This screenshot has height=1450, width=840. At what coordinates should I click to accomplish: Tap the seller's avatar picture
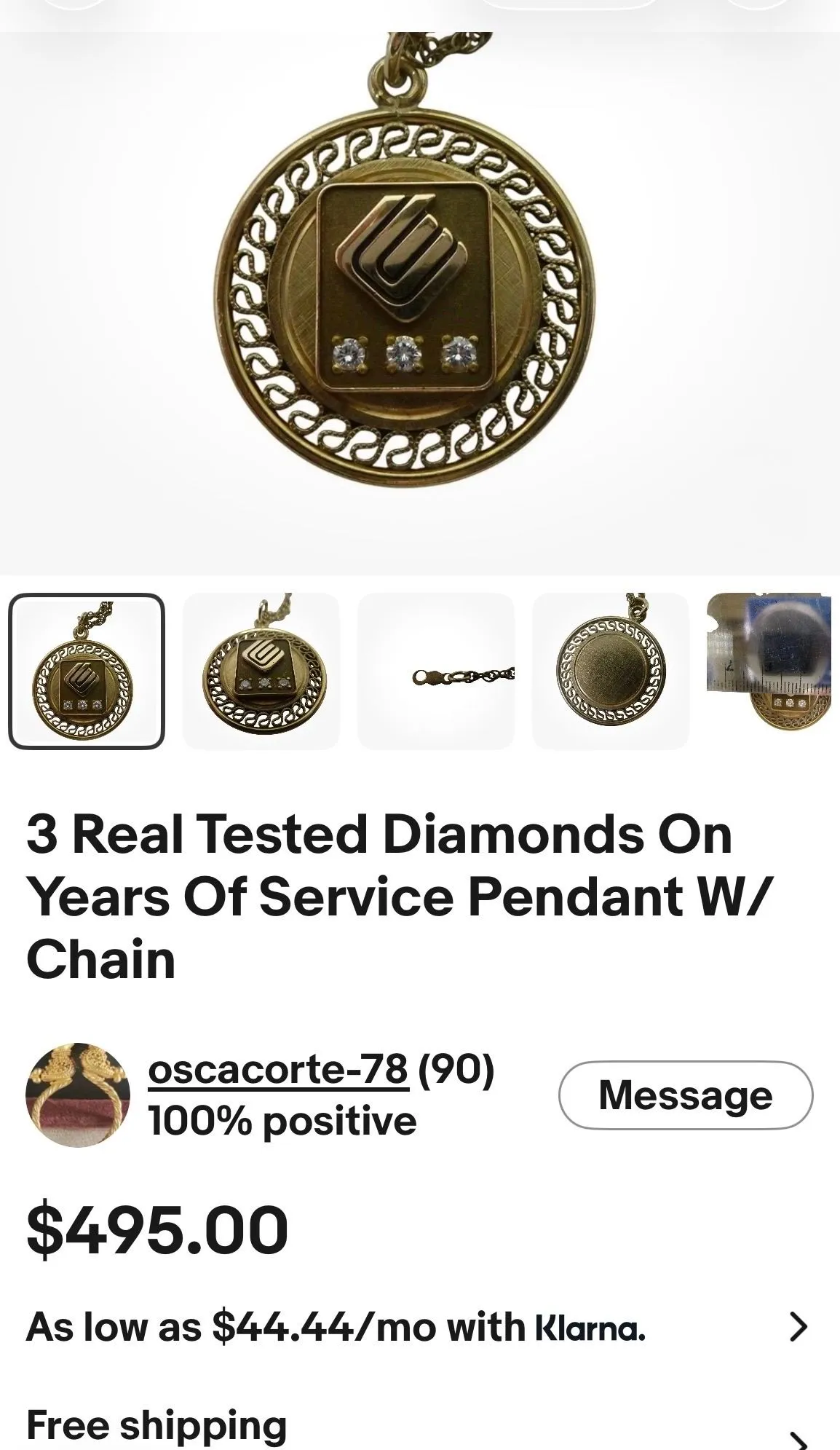78,1095
